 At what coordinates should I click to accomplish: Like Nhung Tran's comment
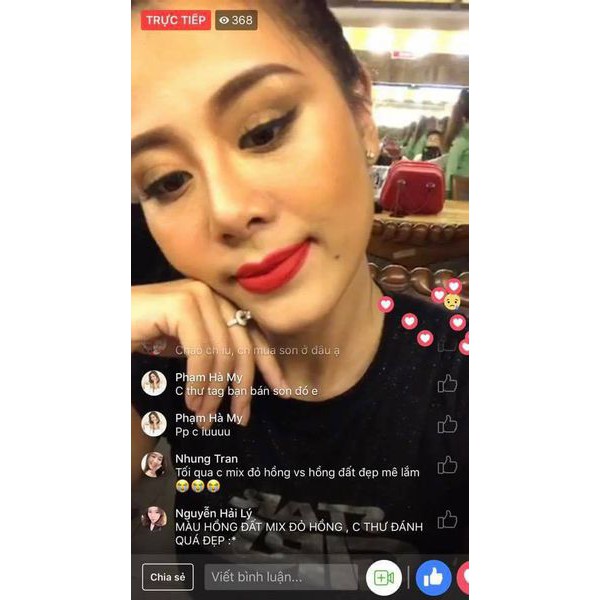pyautogui.click(x=447, y=465)
